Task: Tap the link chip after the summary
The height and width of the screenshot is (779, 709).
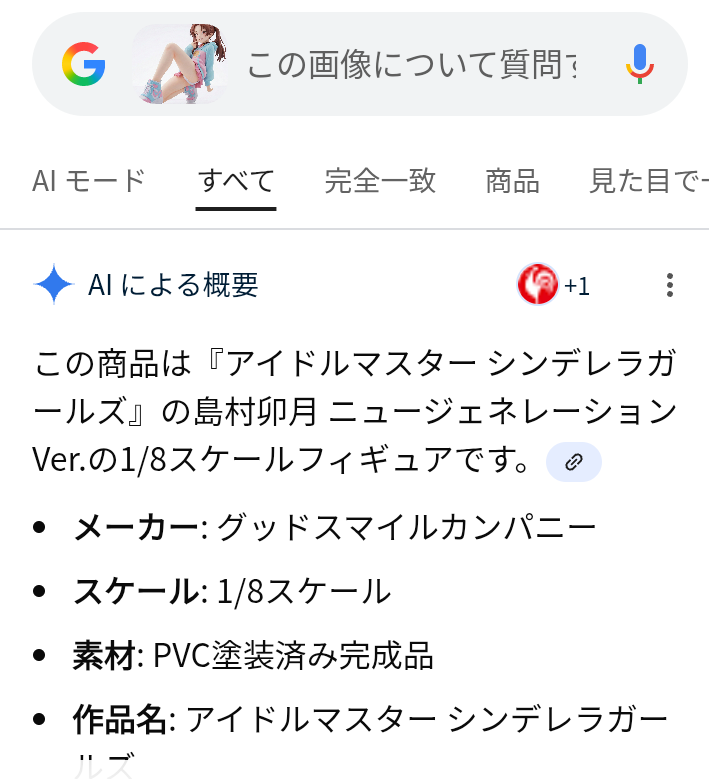Action: tap(574, 461)
